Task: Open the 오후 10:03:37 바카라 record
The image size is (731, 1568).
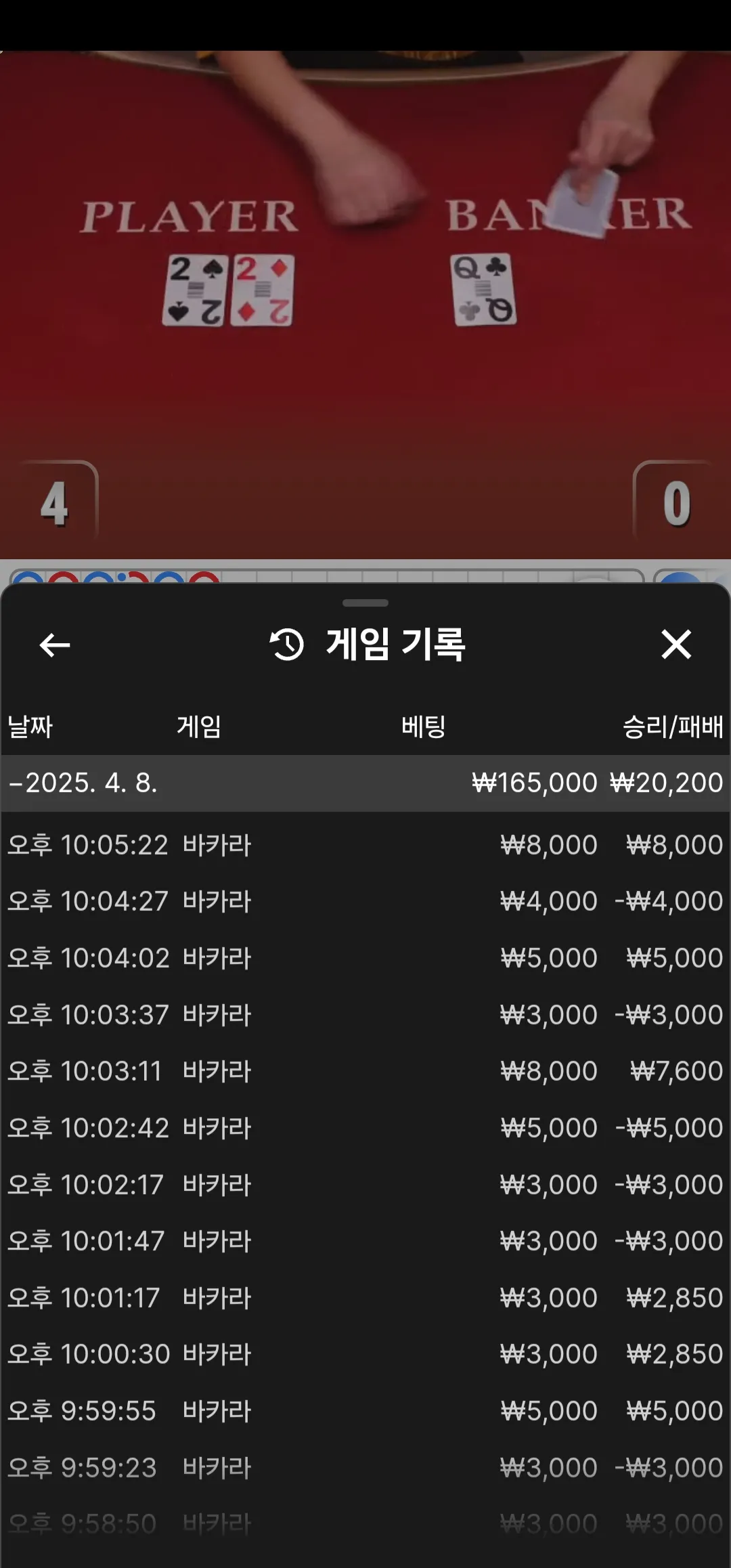Action: tap(365, 1015)
